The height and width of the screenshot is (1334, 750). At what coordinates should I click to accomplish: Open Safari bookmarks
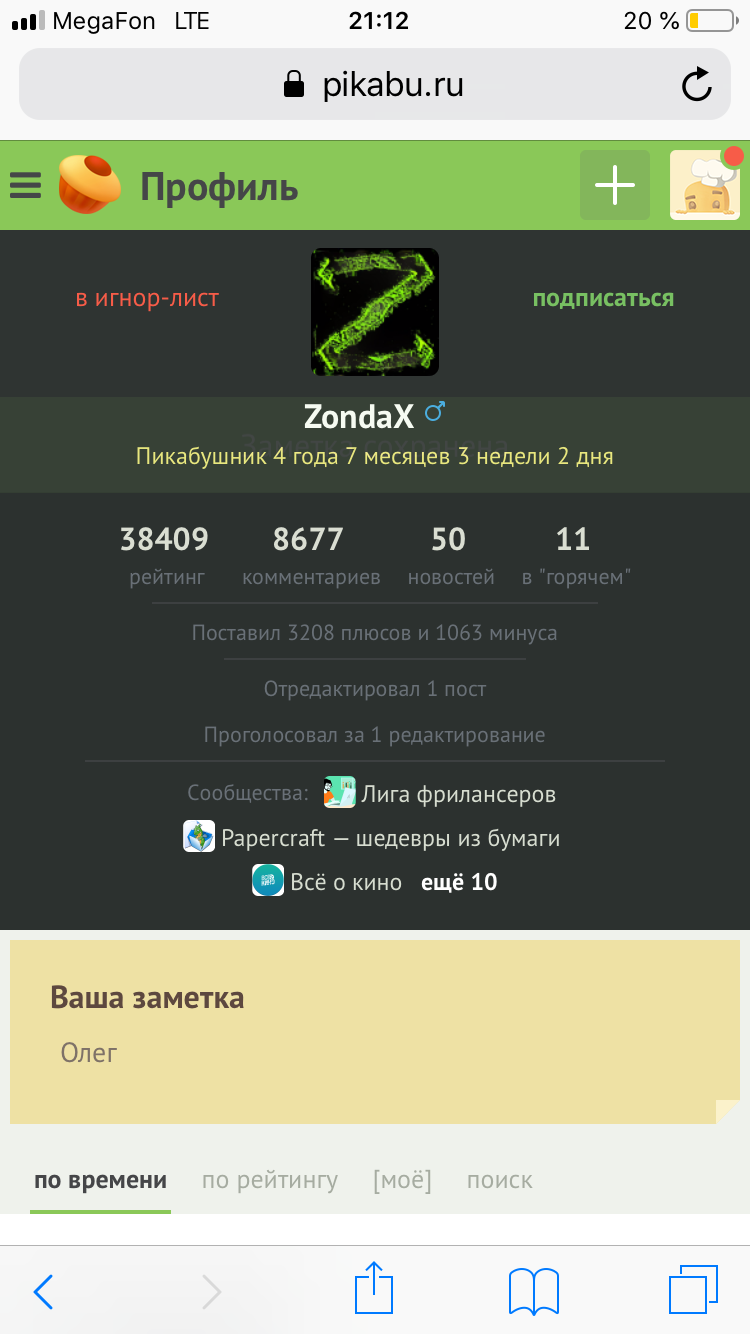point(533,1292)
